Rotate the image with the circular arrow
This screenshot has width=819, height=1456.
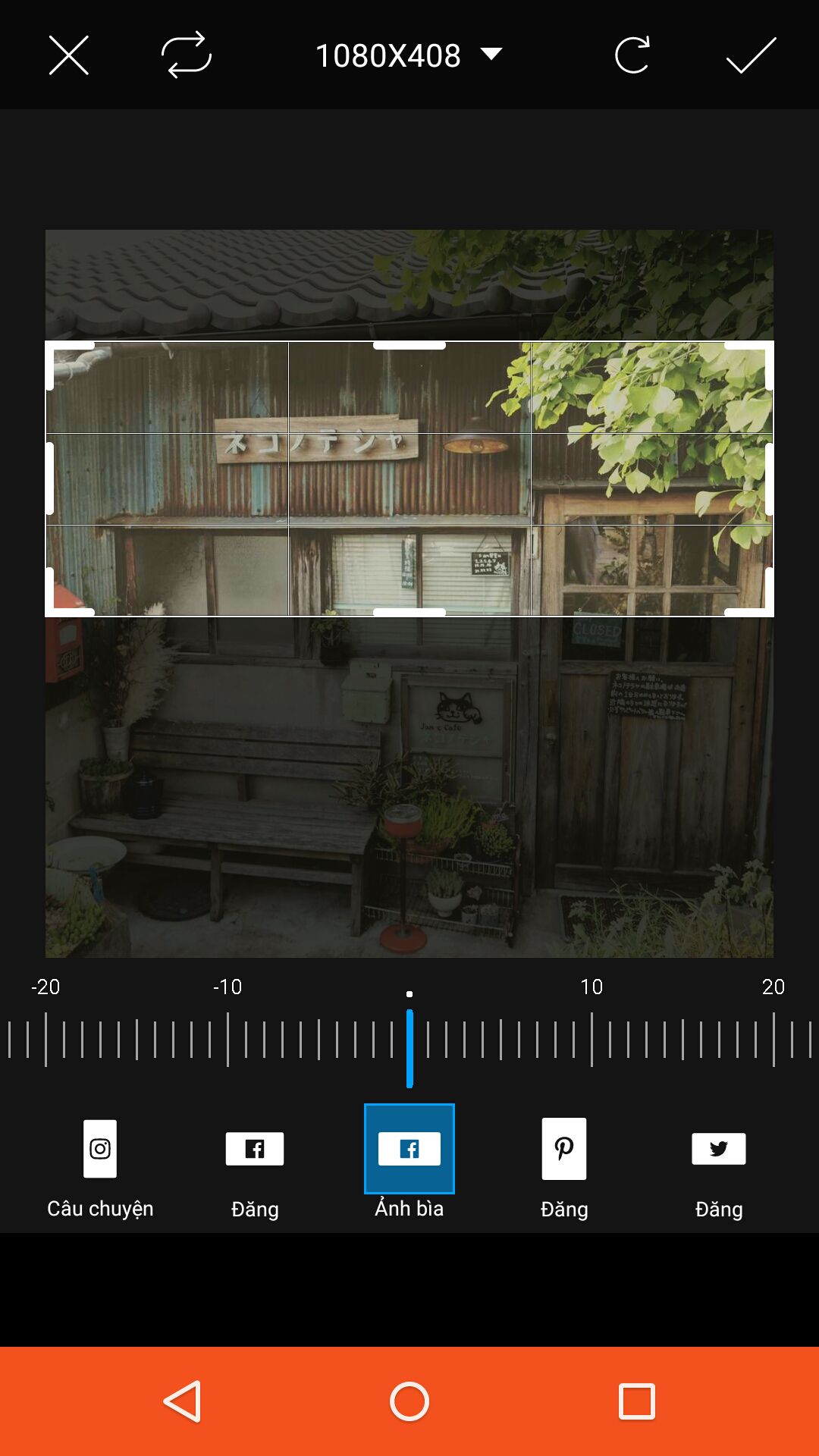click(632, 55)
